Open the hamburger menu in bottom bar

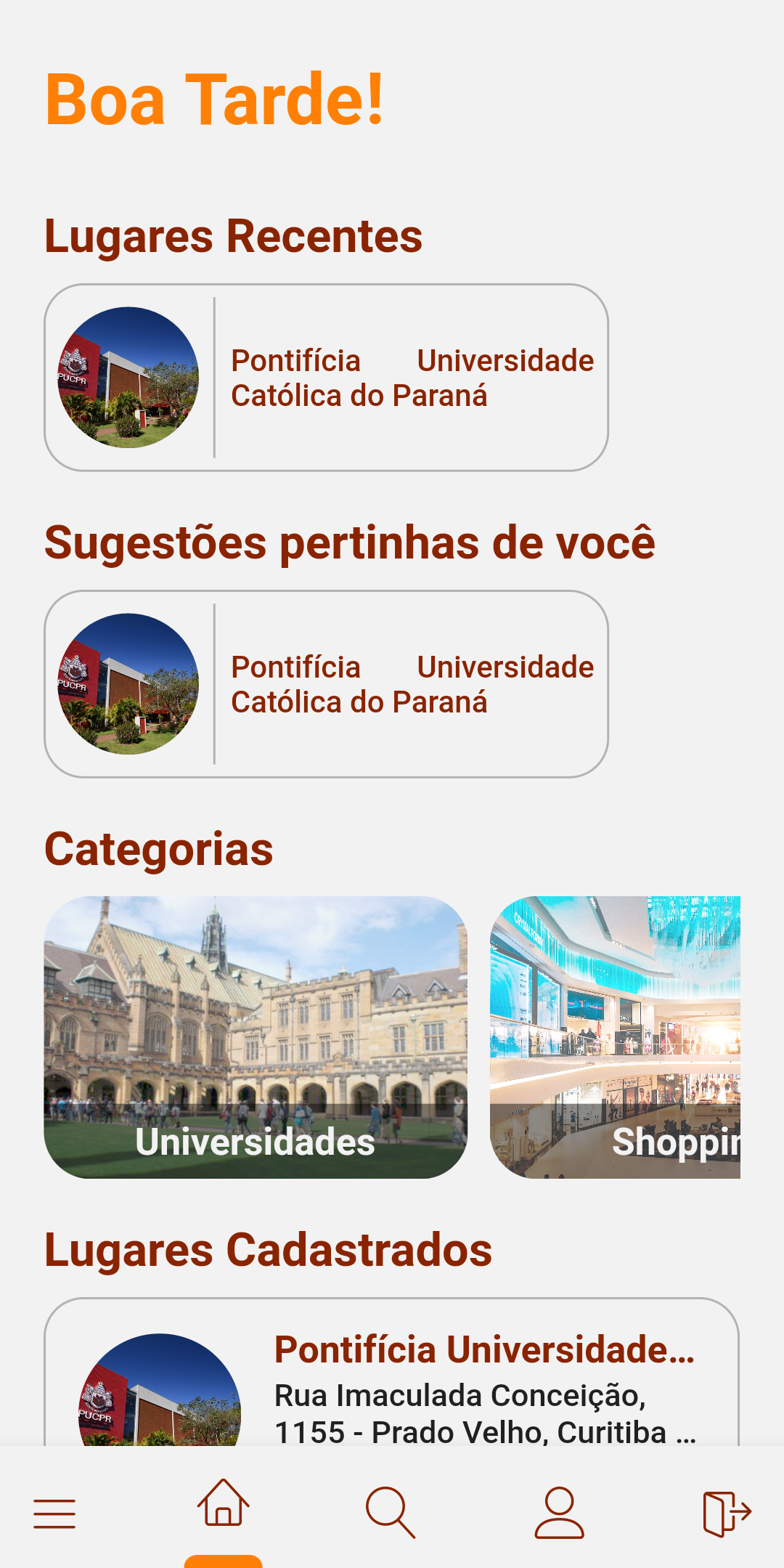pyautogui.click(x=54, y=1514)
